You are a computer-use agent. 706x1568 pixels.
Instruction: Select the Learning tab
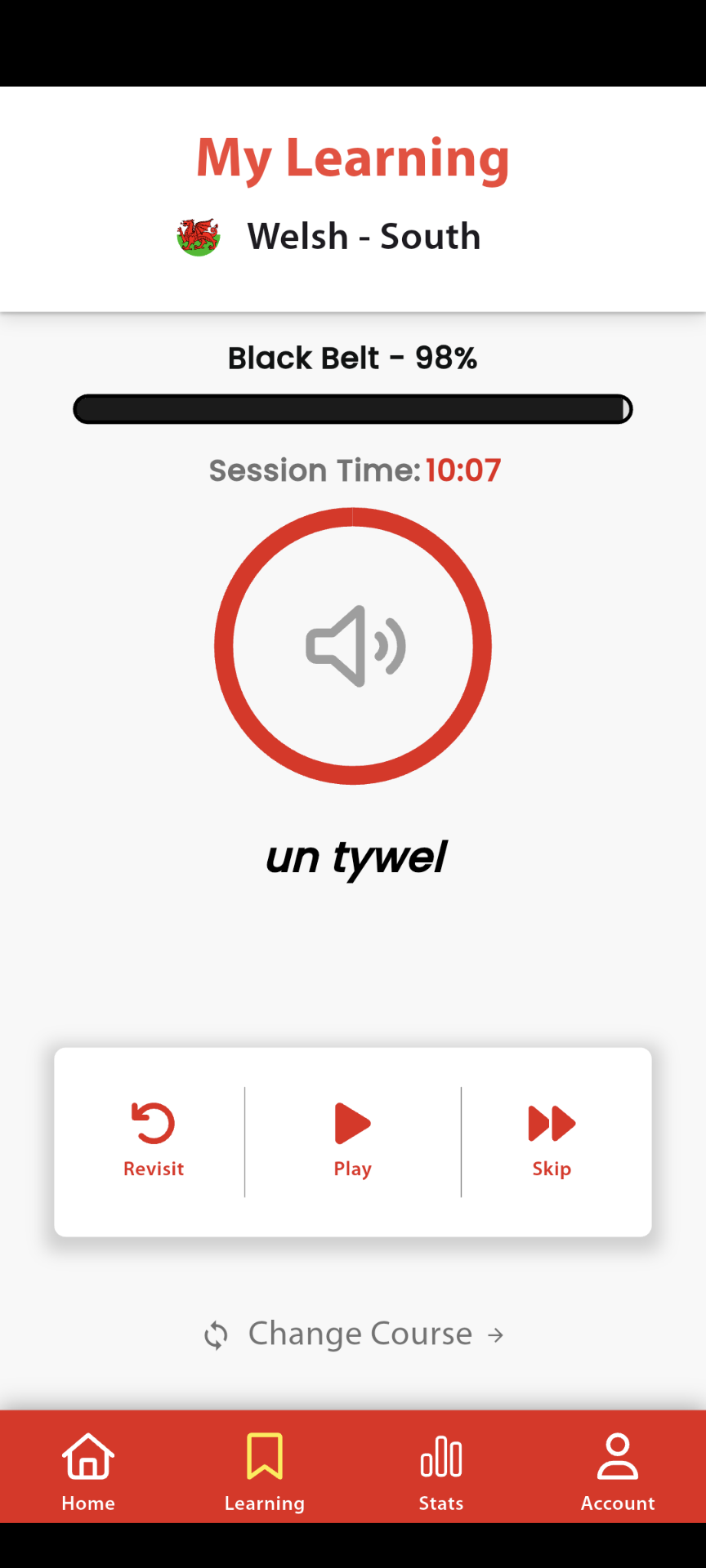(265, 1471)
